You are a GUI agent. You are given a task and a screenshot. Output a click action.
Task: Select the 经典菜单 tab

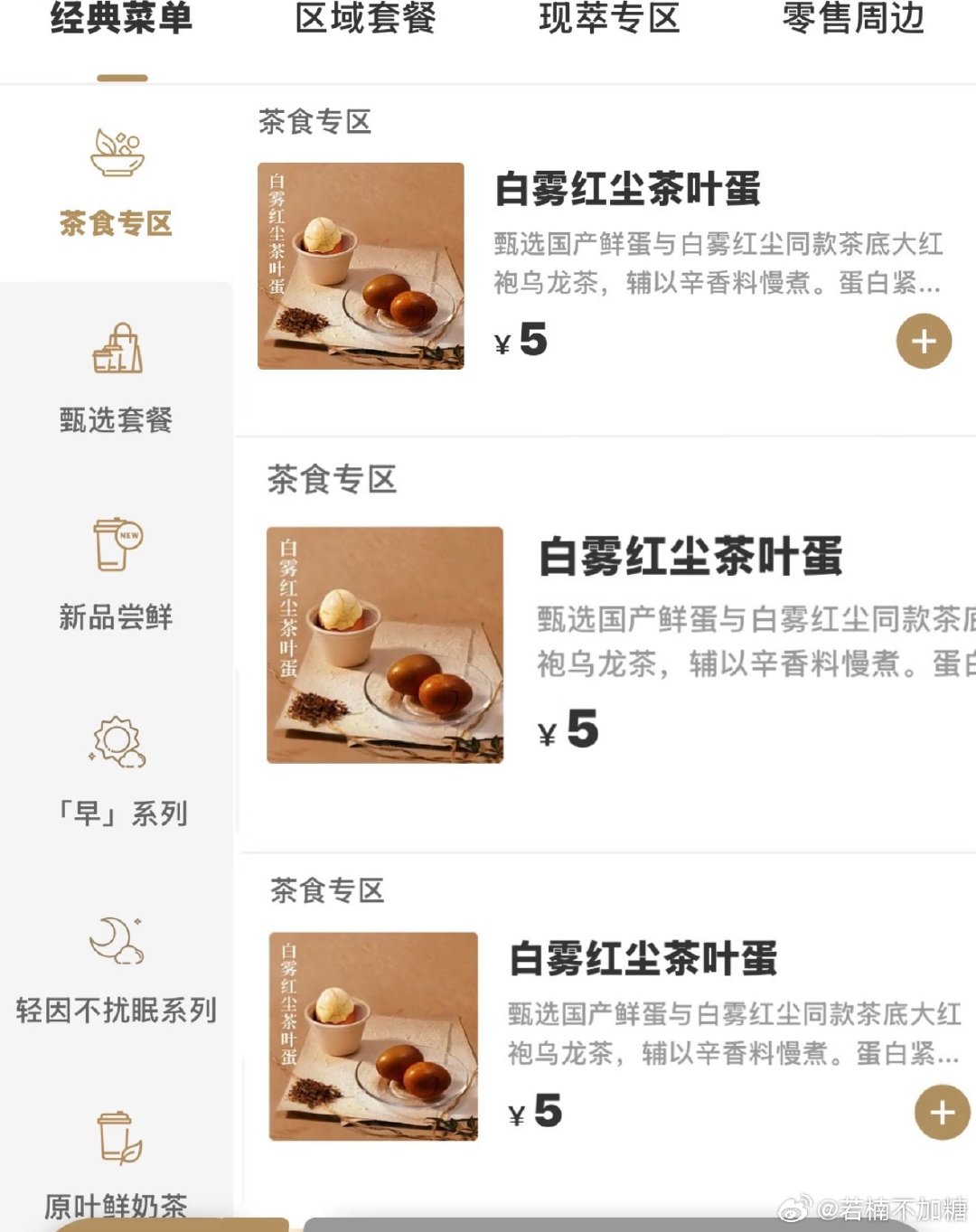click(x=122, y=18)
